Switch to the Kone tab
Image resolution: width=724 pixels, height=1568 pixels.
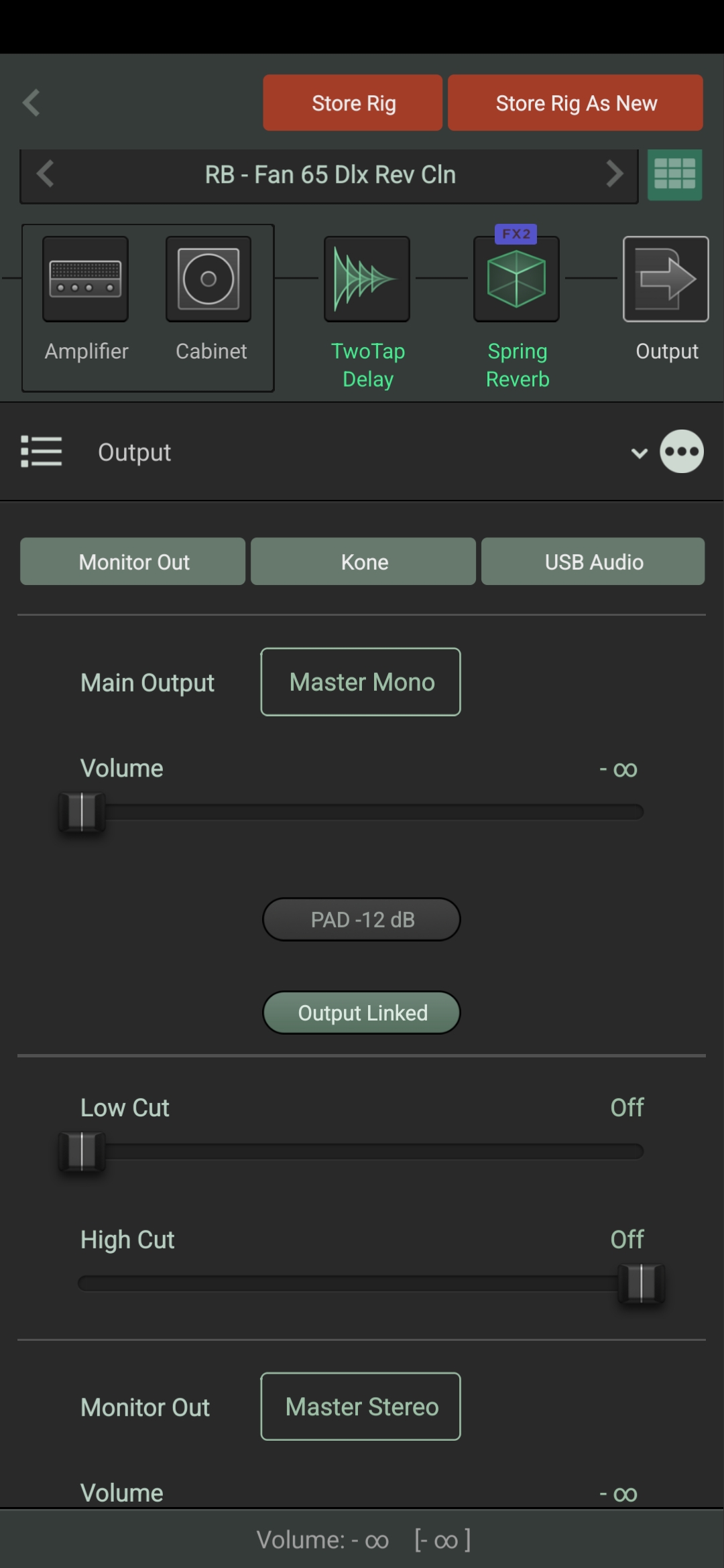click(363, 562)
